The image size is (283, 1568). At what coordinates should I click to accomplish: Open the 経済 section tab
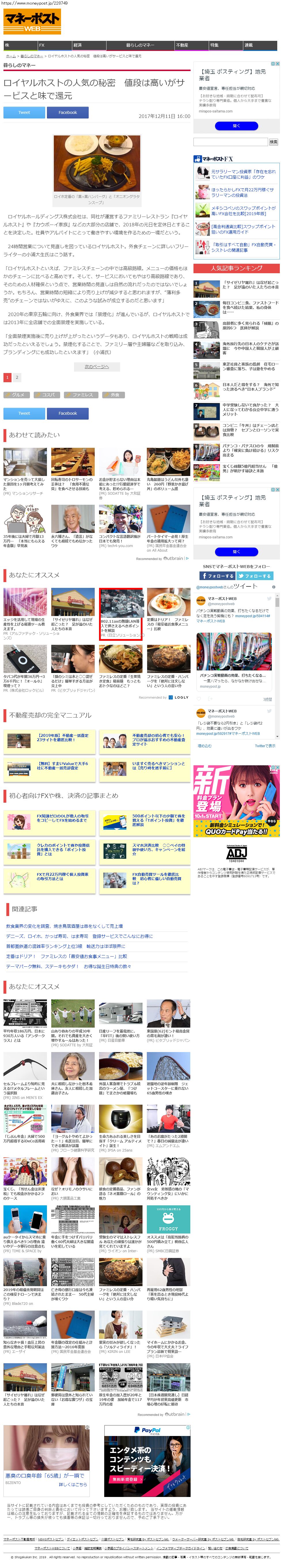pyautogui.click(x=88, y=45)
